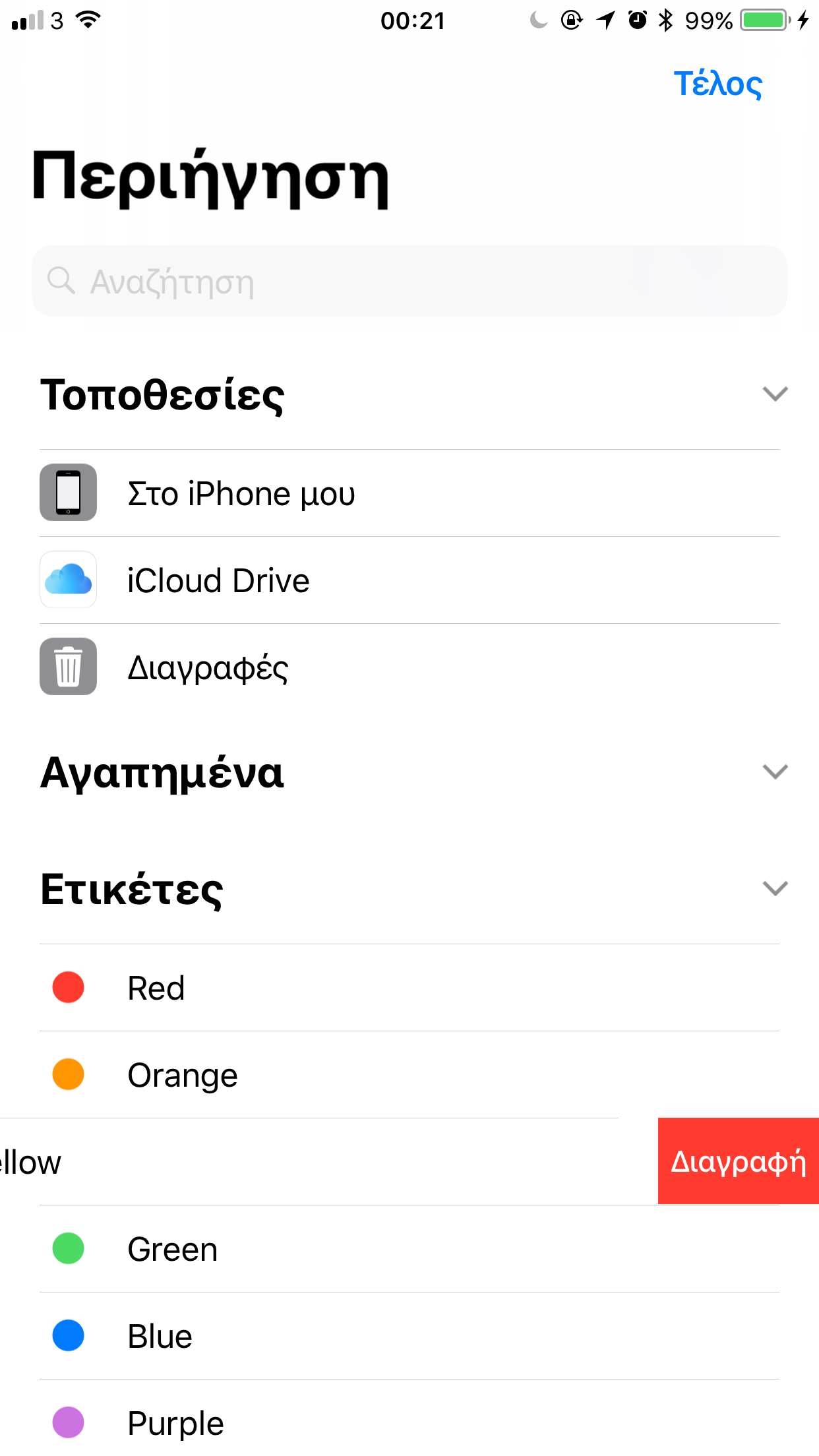Select the Blue tag

point(160,1336)
